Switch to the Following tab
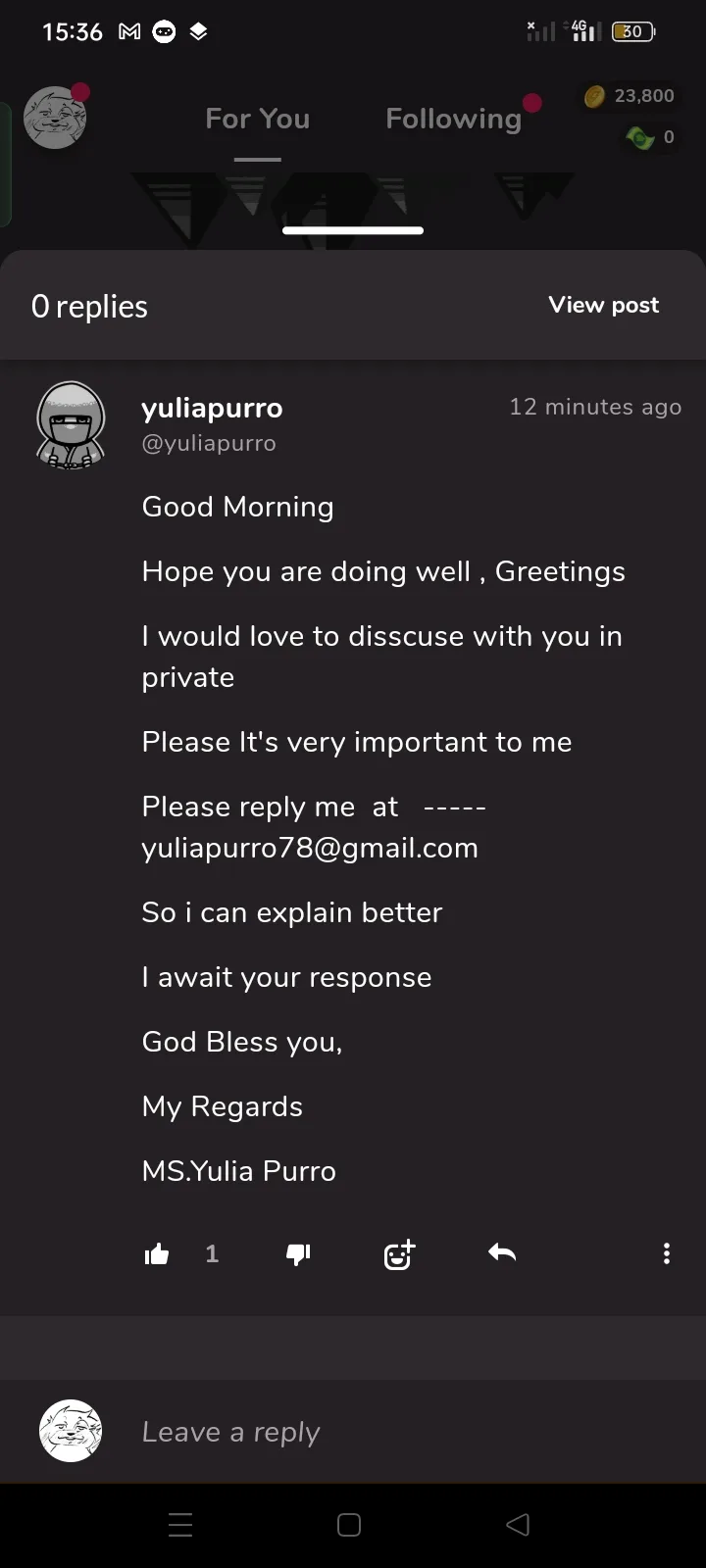Image resolution: width=706 pixels, height=1568 pixels. (x=453, y=119)
